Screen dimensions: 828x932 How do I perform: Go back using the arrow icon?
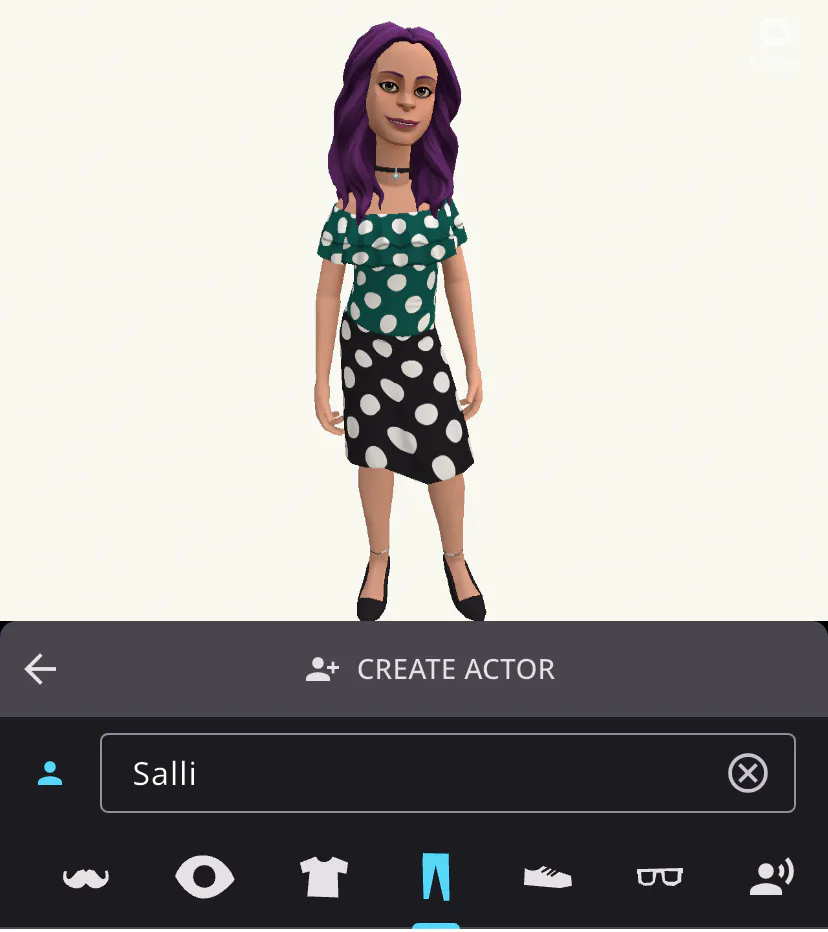coord(41,669)
